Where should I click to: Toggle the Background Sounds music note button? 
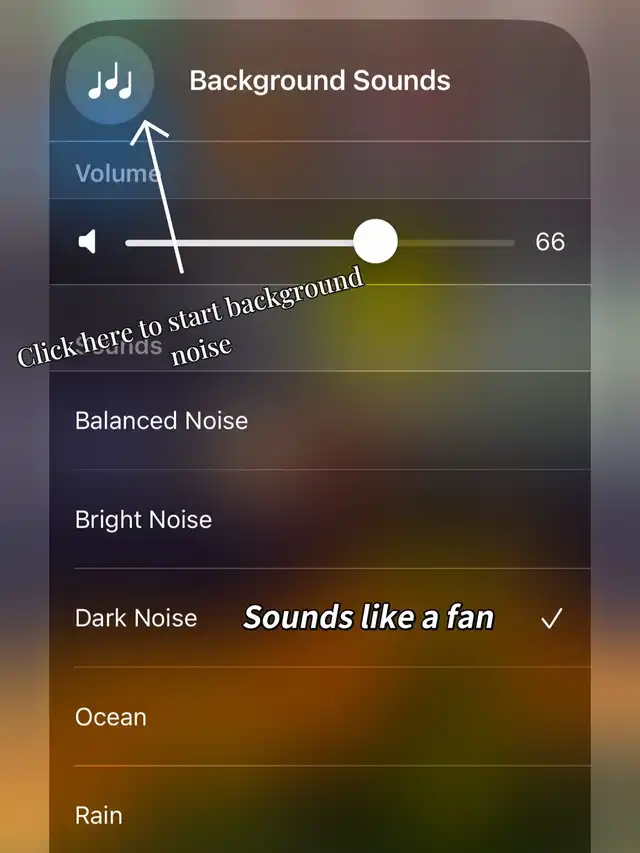(109, 81)
